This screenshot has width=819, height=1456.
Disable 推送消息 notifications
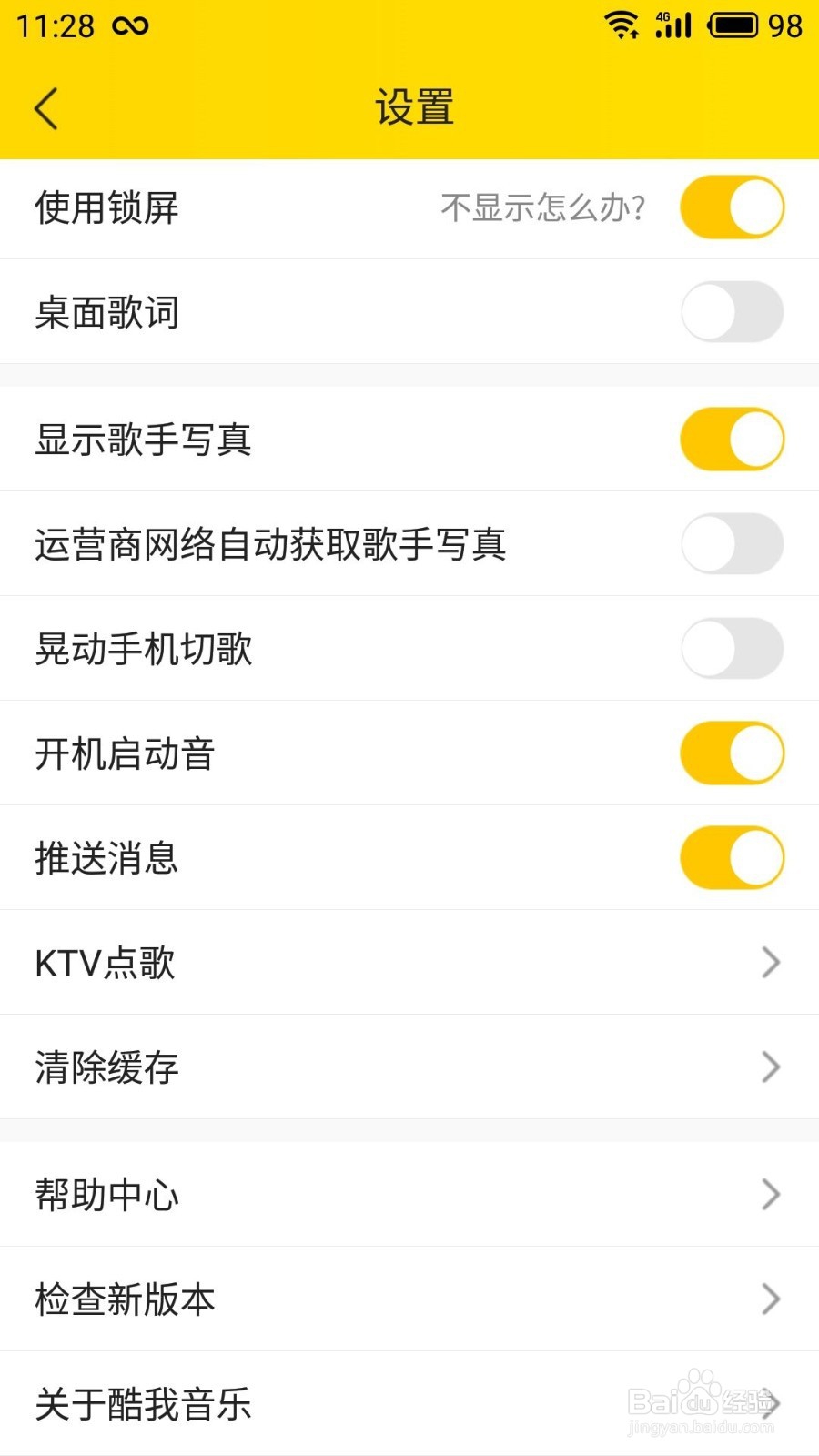(732, 858)
